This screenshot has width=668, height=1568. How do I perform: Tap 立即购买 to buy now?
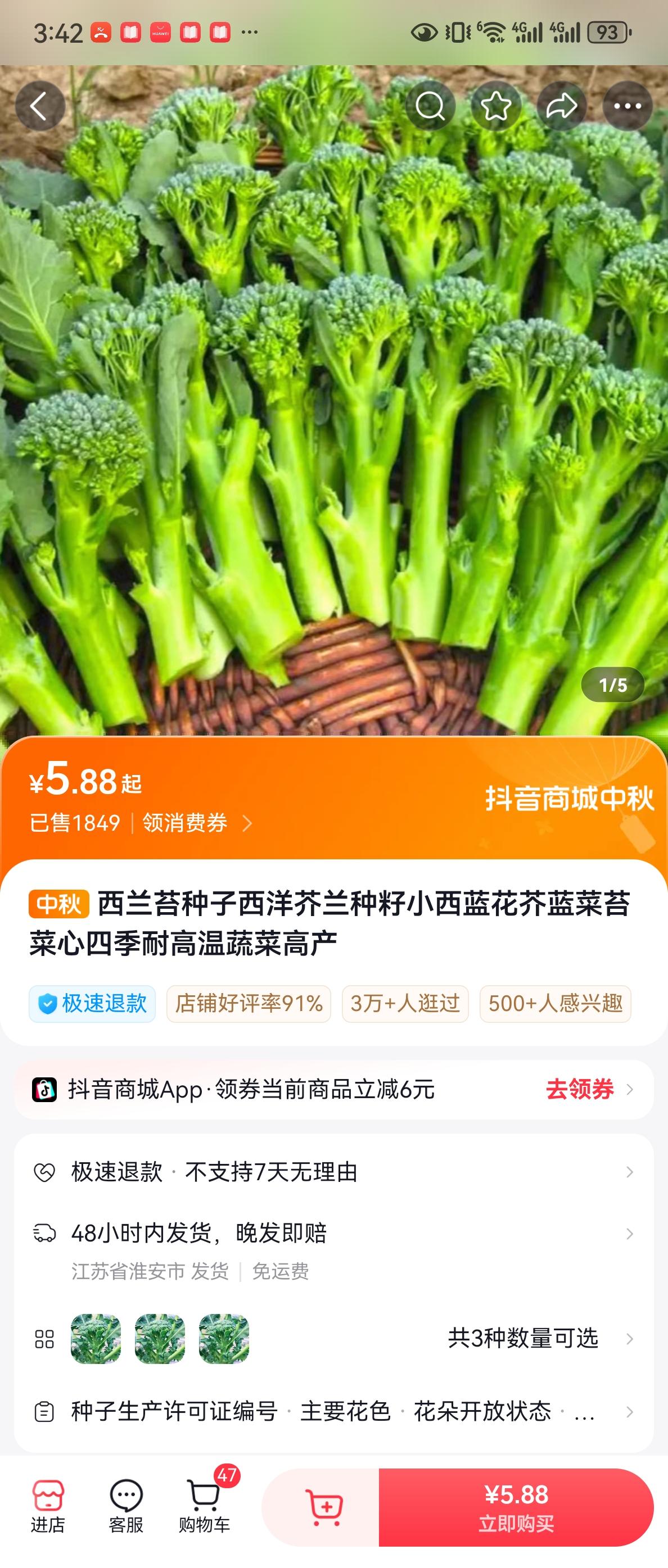click(x=516, y=1508)
